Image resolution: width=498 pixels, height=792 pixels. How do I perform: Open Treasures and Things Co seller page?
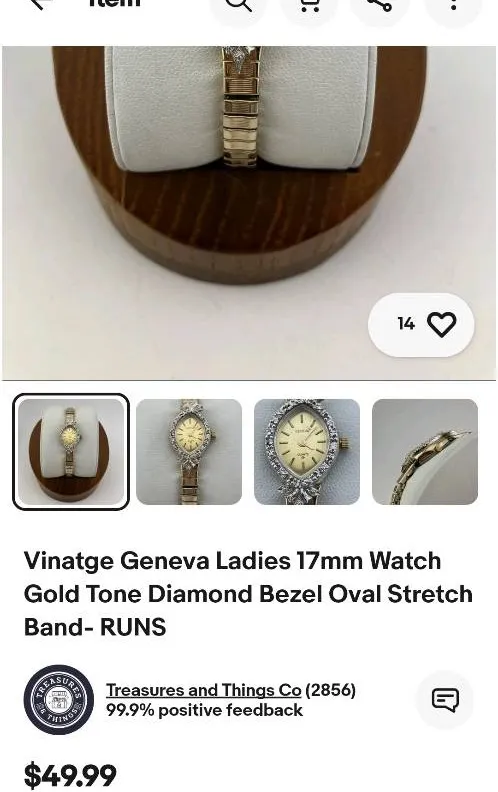pos(204,690)
